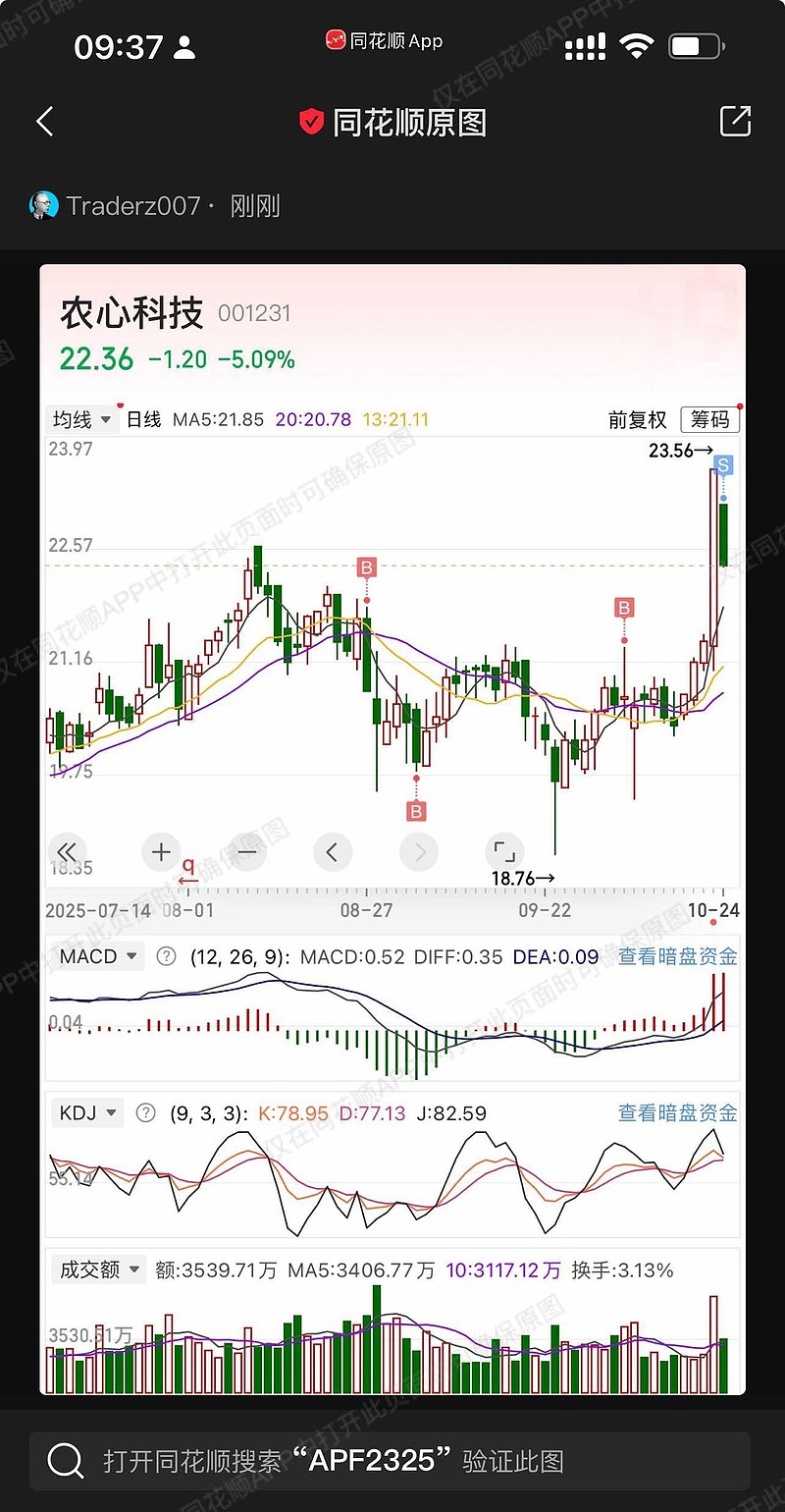This screenshot has width=785, height=1512.
Task: Tap 查看暗盘资金 link beside KDJ
Action: (x=677, y=1112)
